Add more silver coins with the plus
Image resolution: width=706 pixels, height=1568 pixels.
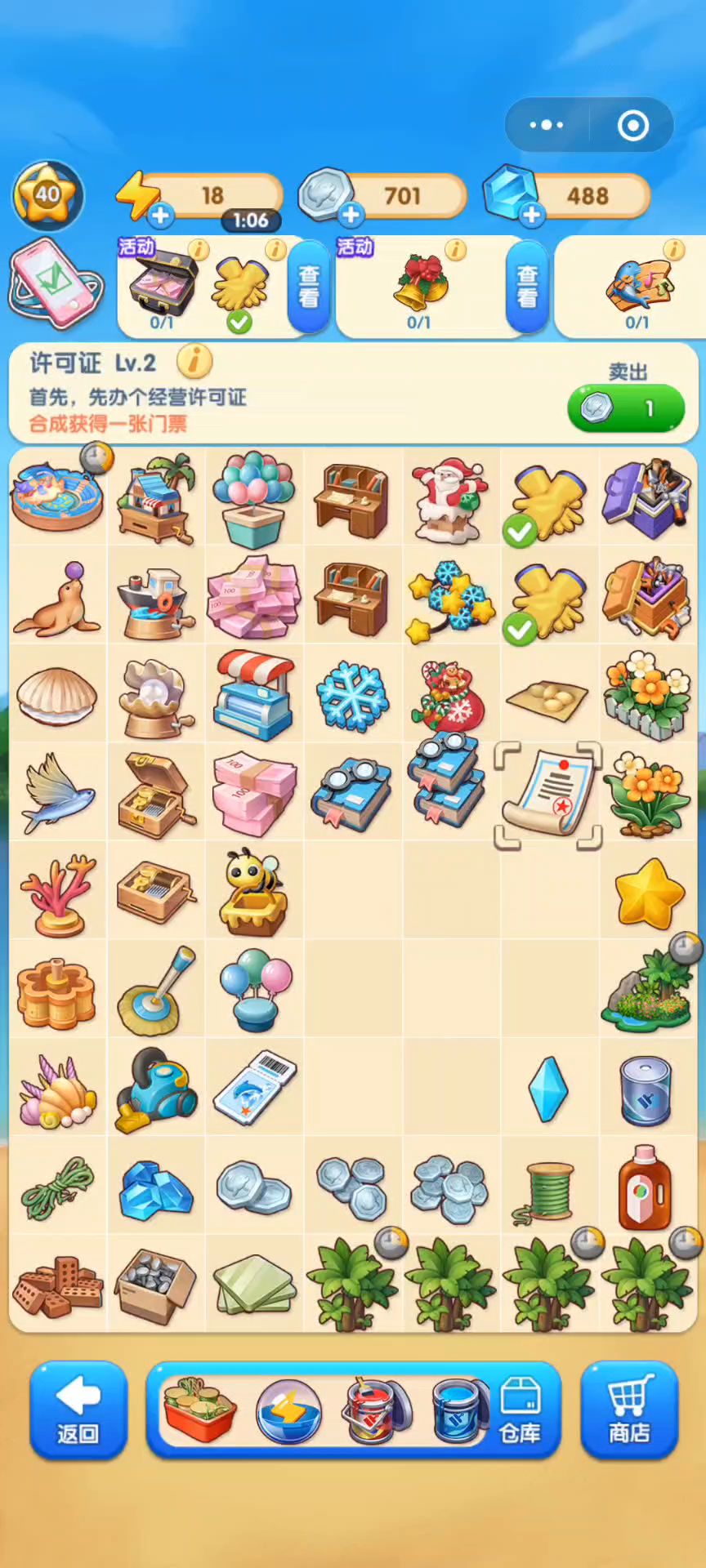(x=351, y=215)
